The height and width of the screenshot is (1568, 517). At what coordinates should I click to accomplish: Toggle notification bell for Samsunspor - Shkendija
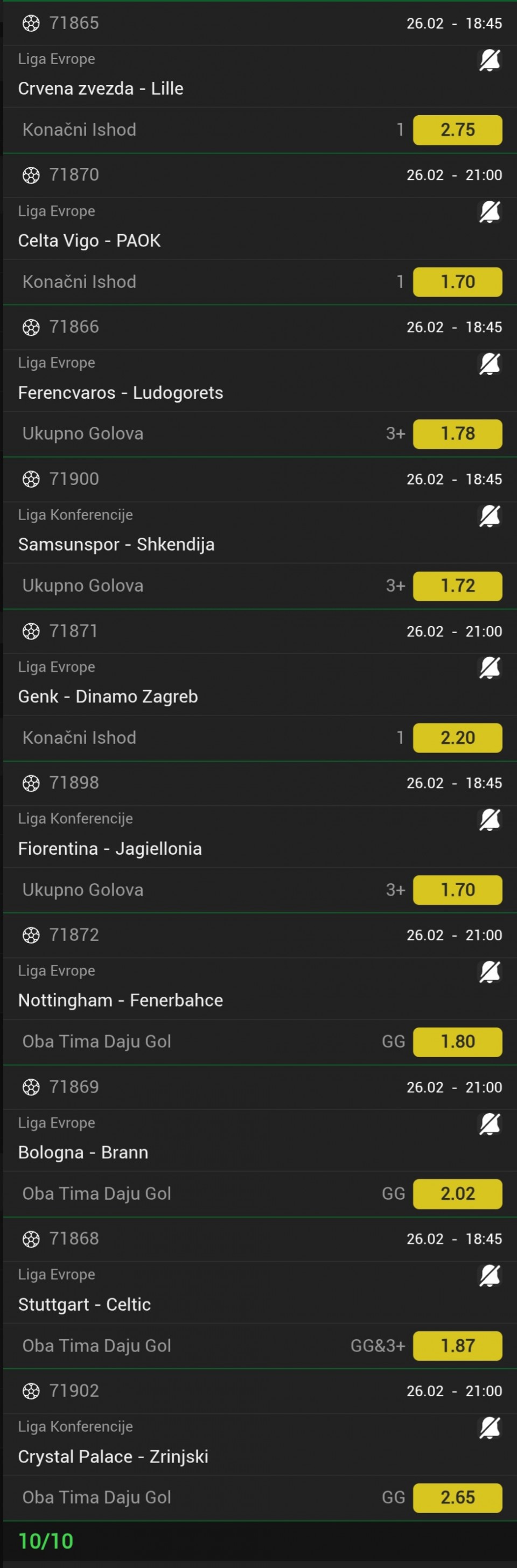[490, 516]
